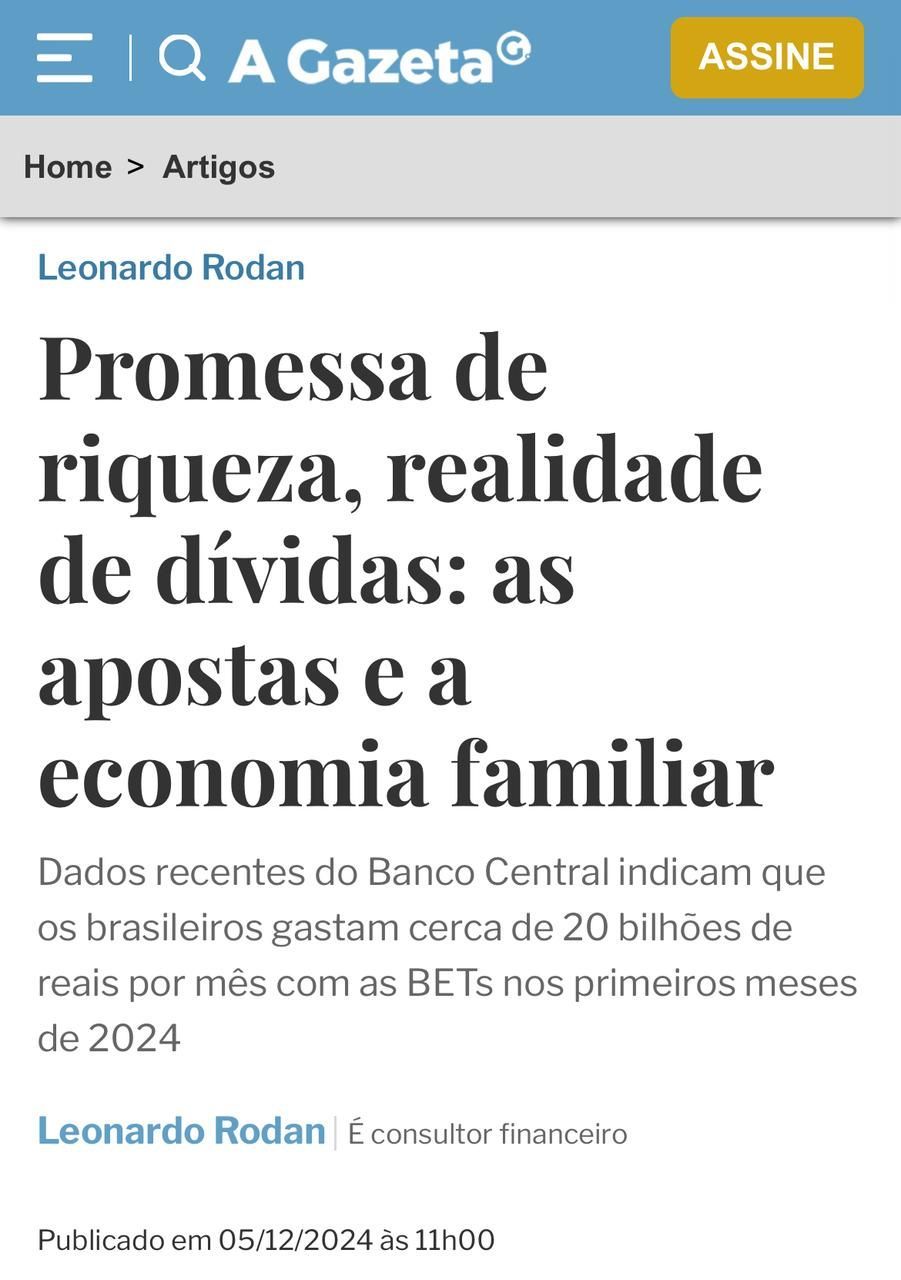Open the search magnifier
Viewport: 901px width, 1280px height.
182,57
